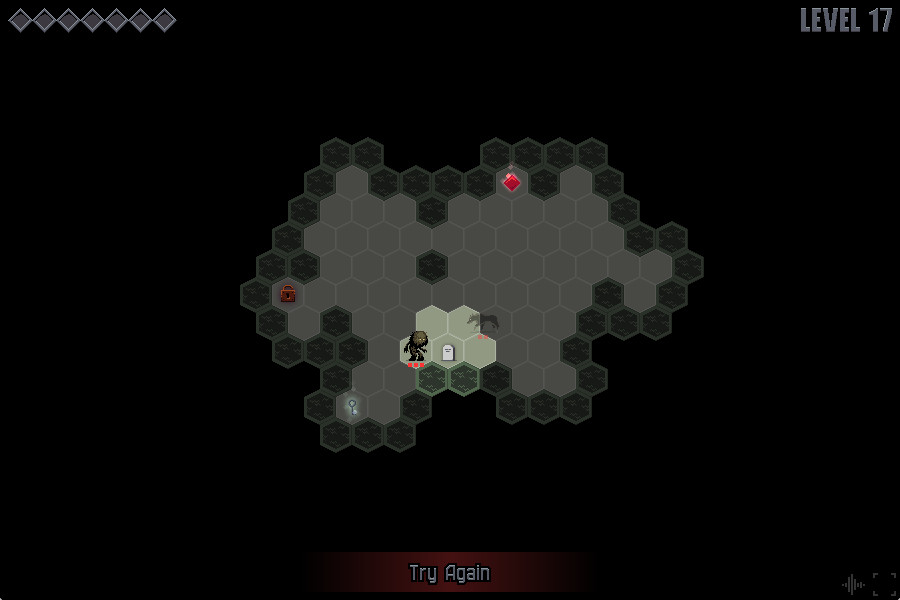Tap the wolf enemy hex tile
The image size is (900, 600).
pyautogui.click(x=482, y=323)
